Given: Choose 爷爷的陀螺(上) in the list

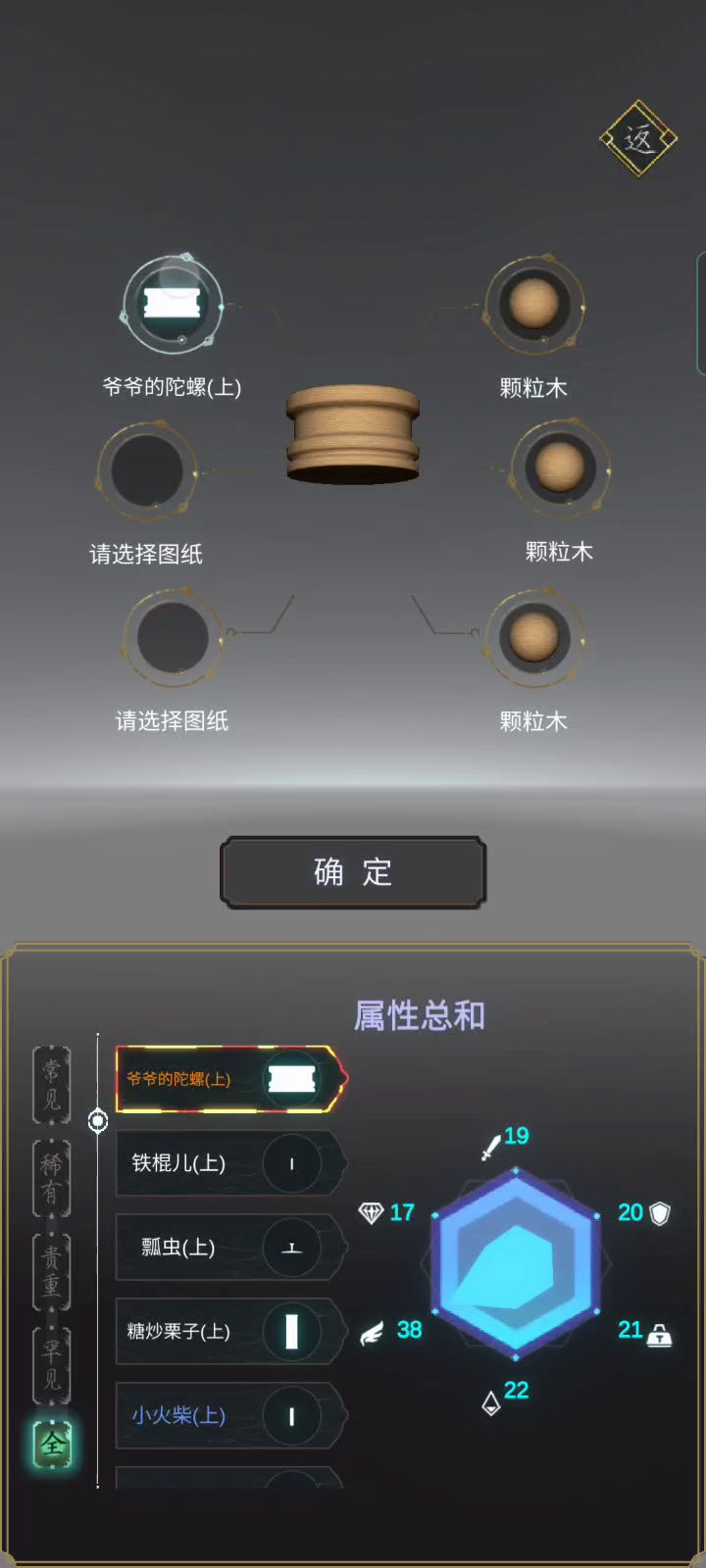Looking at the screenshot, I should click(x=231, y=1079).
